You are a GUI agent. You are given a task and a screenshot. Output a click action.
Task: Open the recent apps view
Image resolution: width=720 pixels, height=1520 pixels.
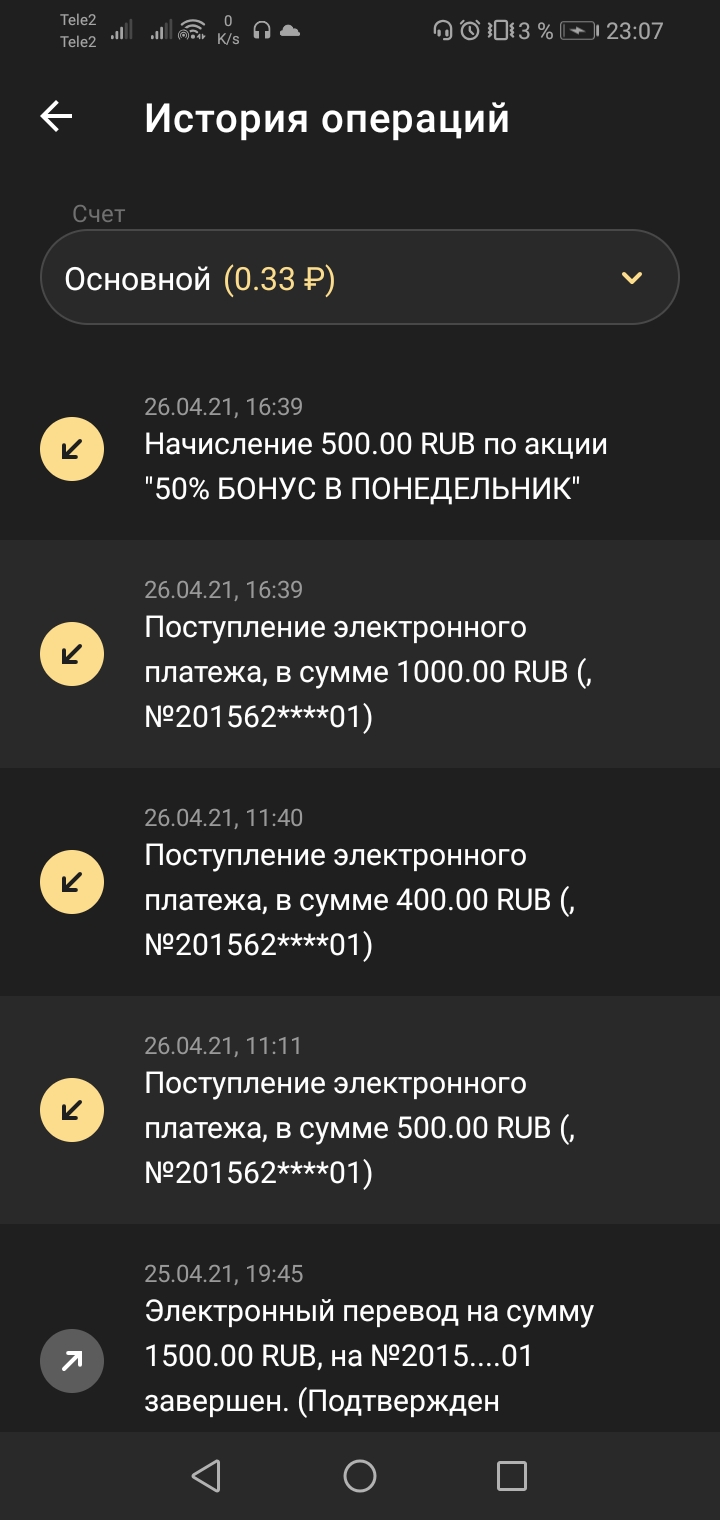pyautogui.click(x=511, y=1476)
